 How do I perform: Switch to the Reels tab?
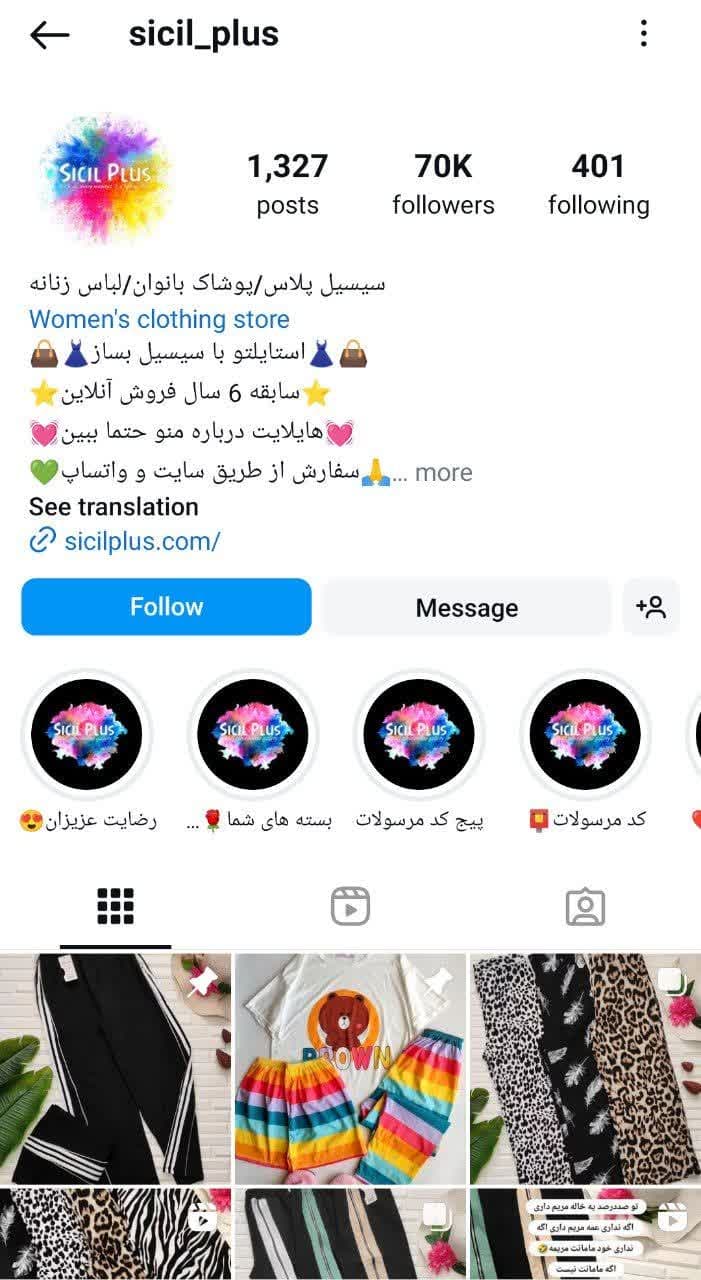pyautogui.click(x=350, y=906)
